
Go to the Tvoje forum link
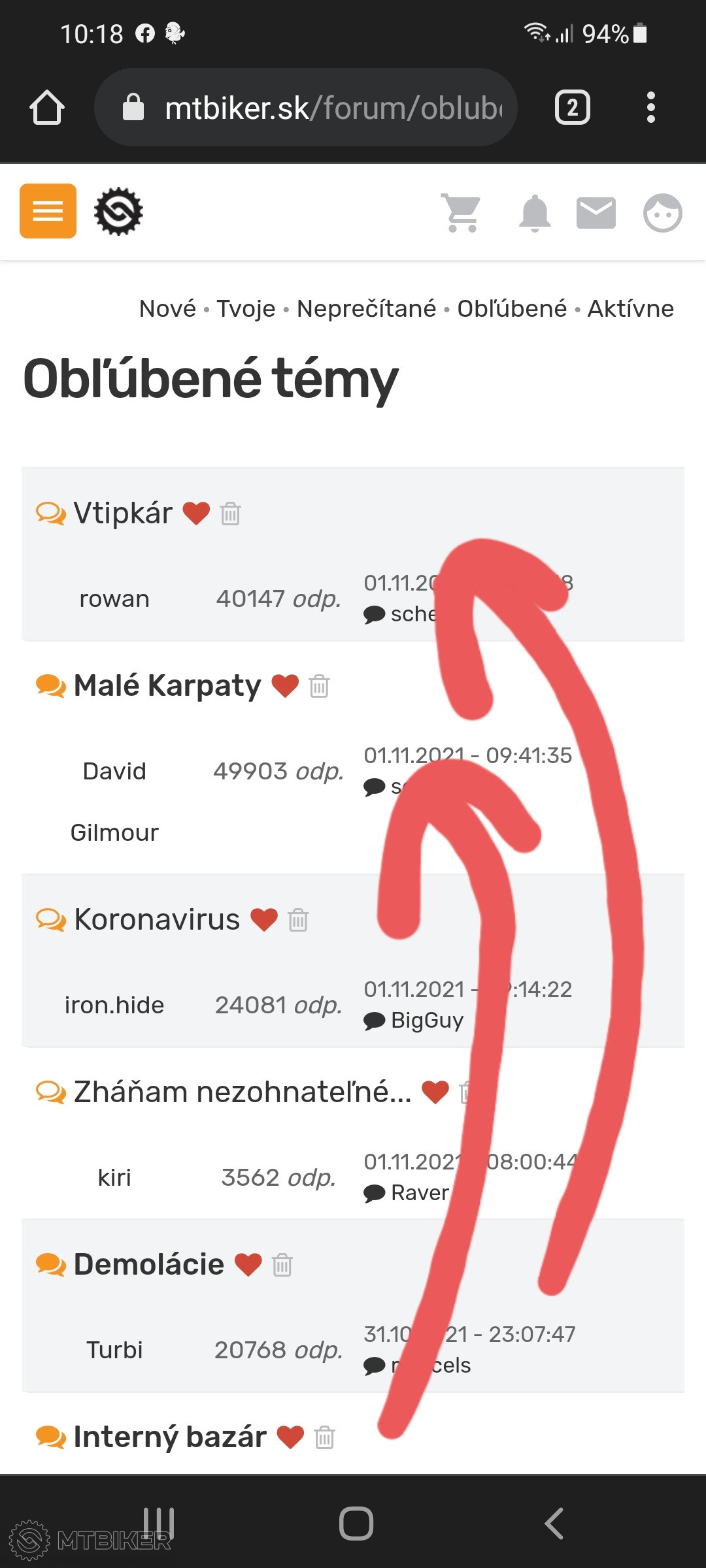[246, 308]
